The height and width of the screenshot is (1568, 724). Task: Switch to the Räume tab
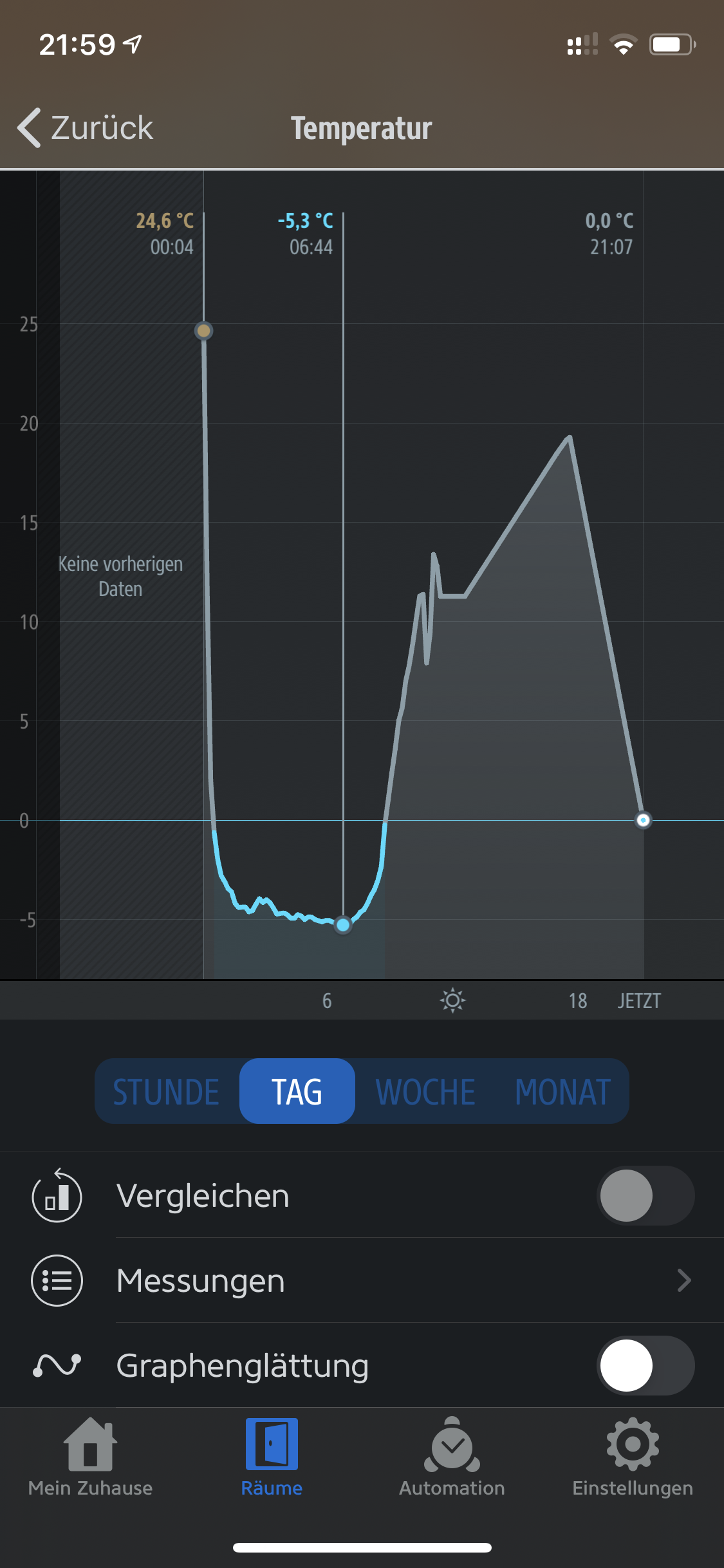(272, 1458)
